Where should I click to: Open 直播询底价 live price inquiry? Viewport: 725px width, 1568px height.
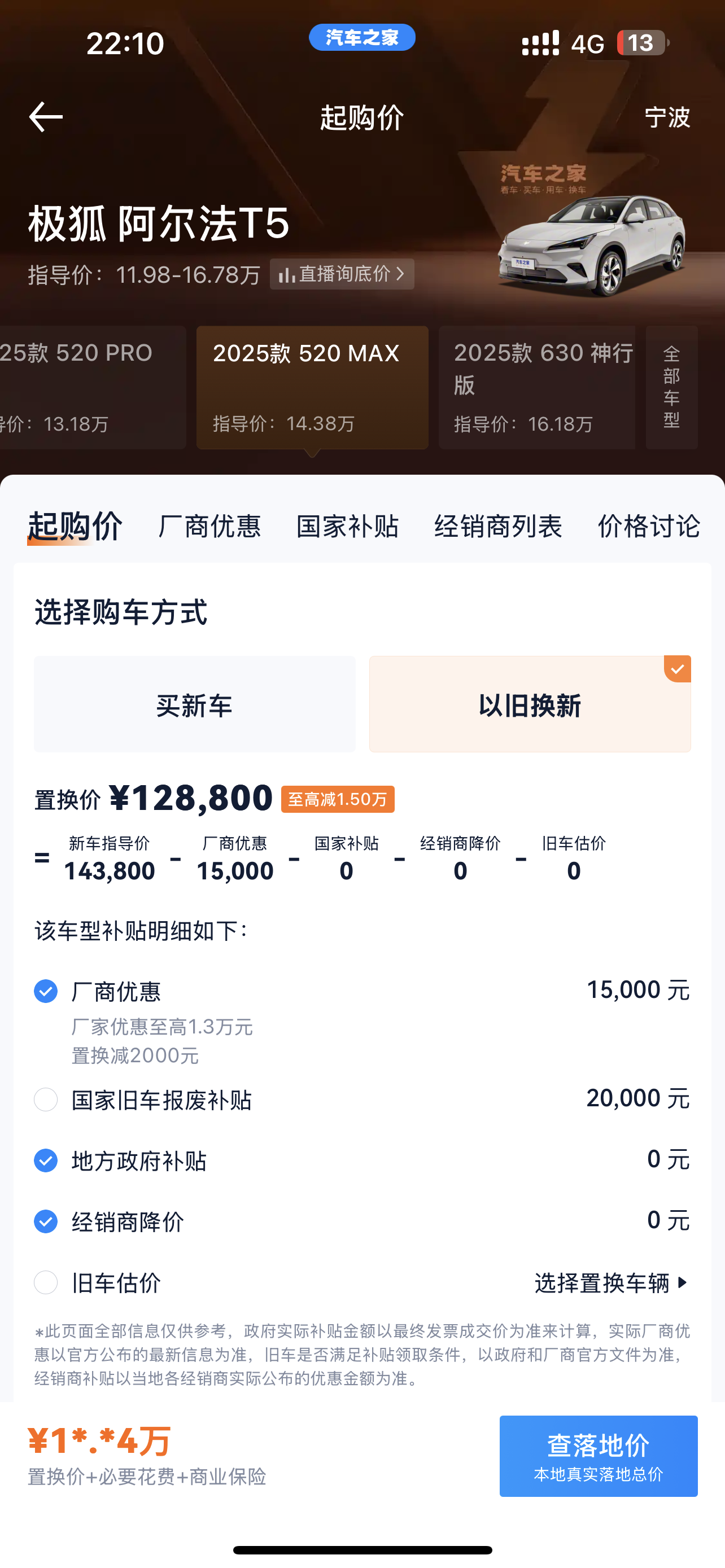342,274
